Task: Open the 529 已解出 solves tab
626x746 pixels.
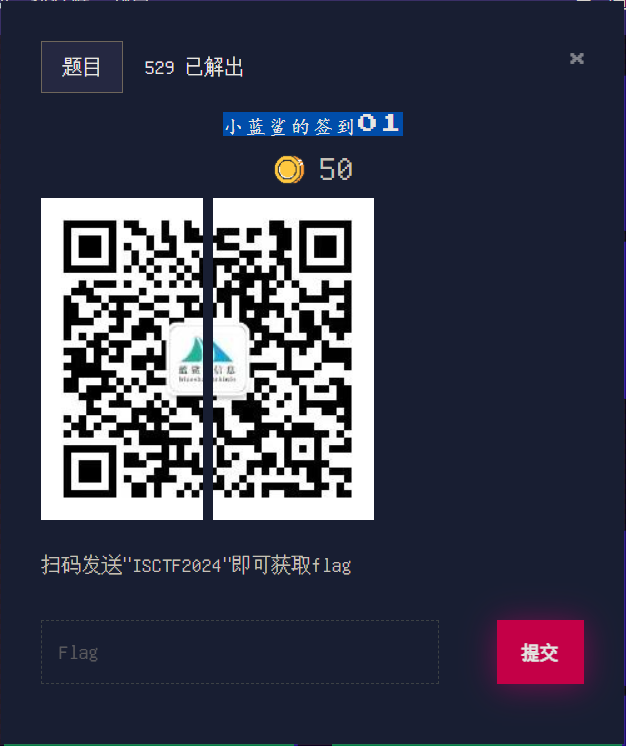Action: [194, 67]
